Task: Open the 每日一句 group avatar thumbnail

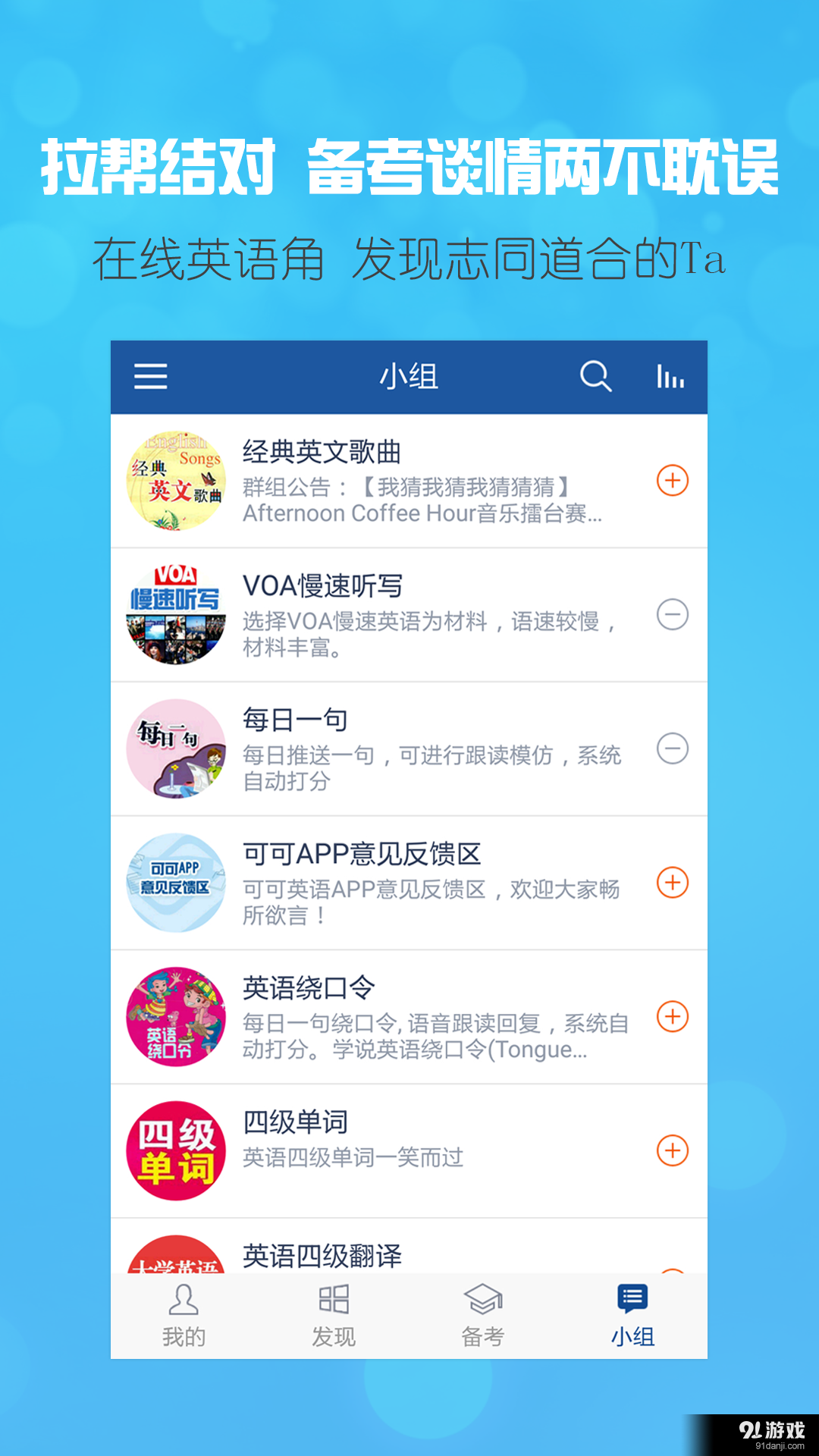Action: [x=175, y=749]
